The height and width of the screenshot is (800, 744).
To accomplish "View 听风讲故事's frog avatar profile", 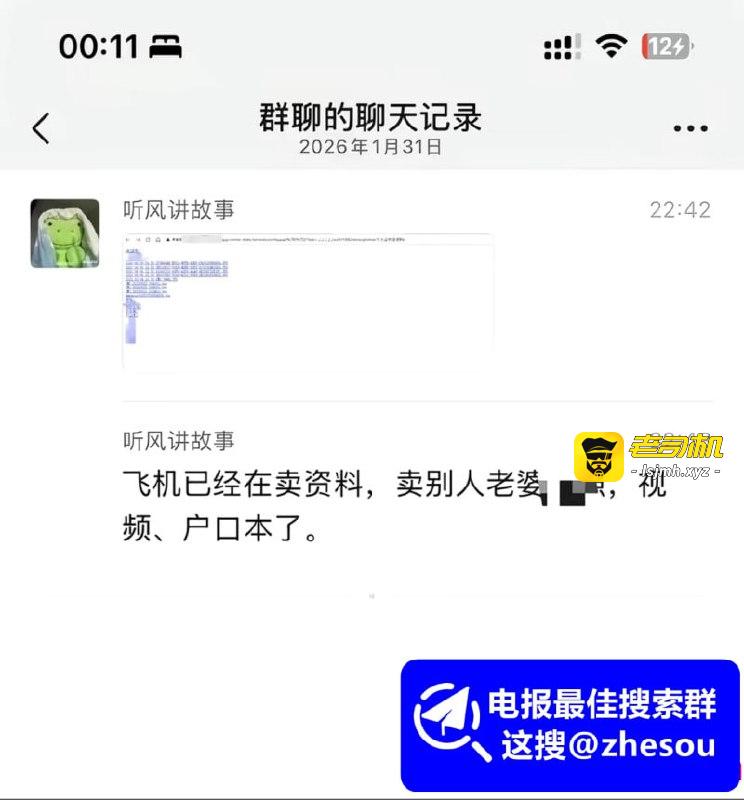I will (x=65, y=233).
